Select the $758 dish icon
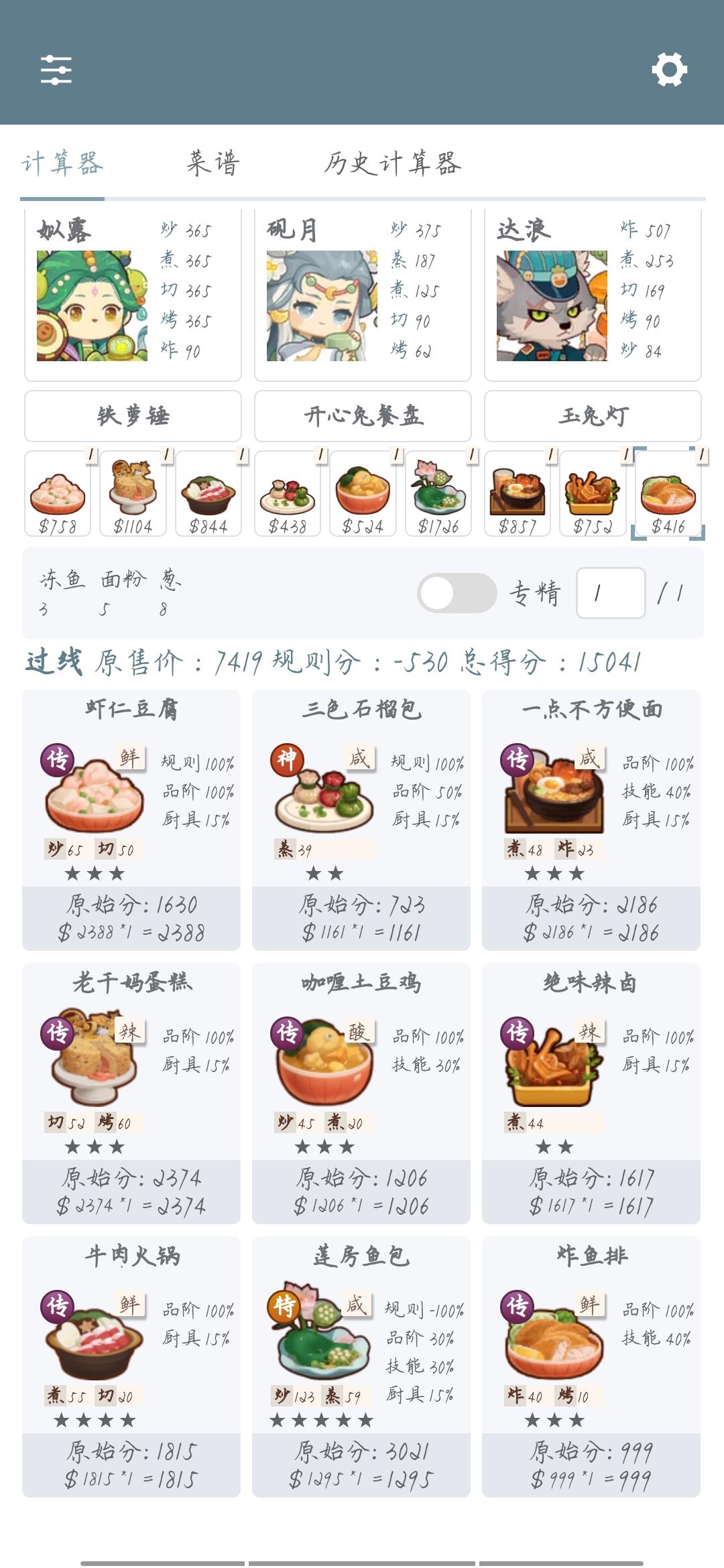 pos(57,493)
